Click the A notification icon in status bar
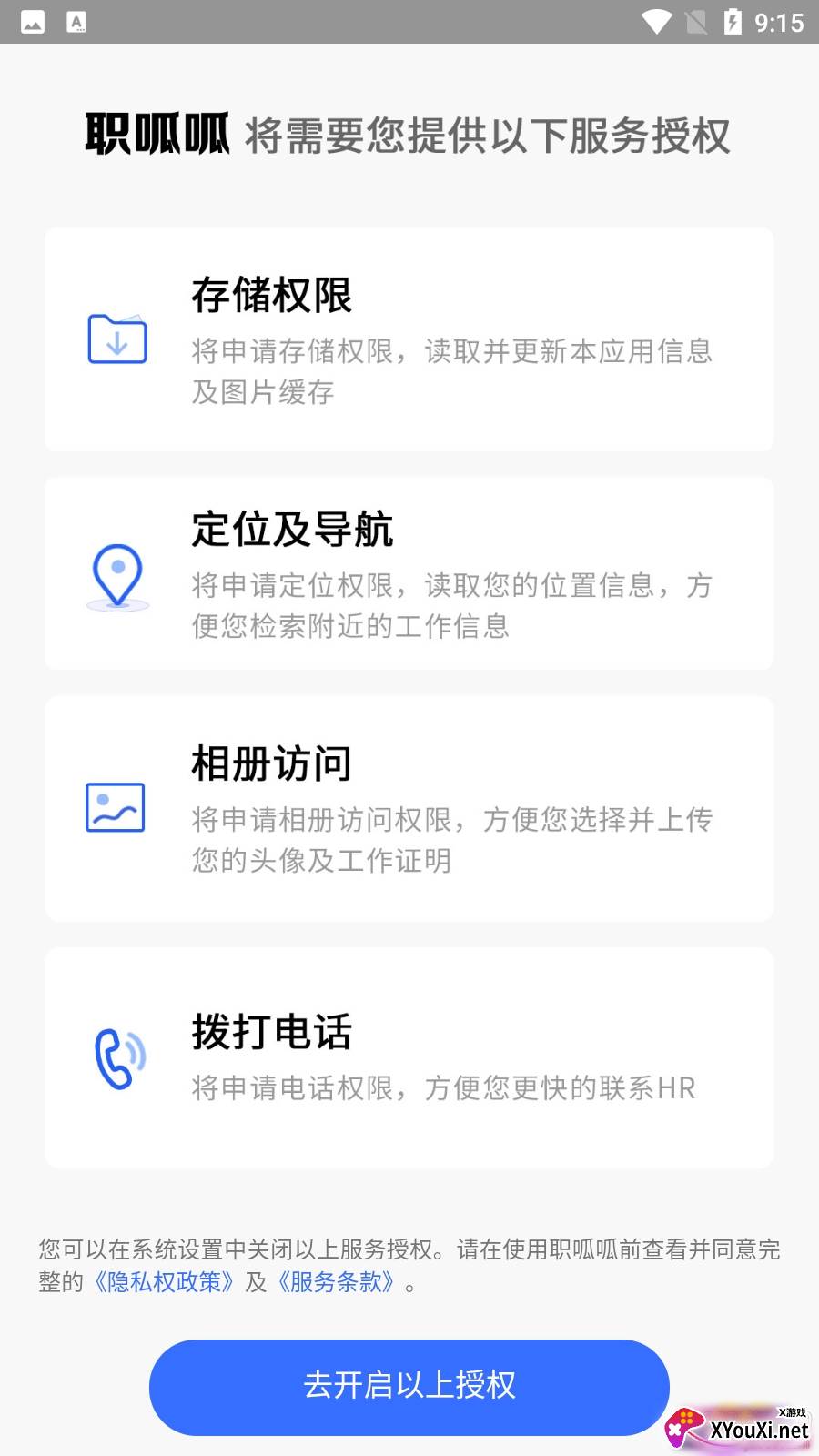The image size is (819, 1456). coord(76,20)
